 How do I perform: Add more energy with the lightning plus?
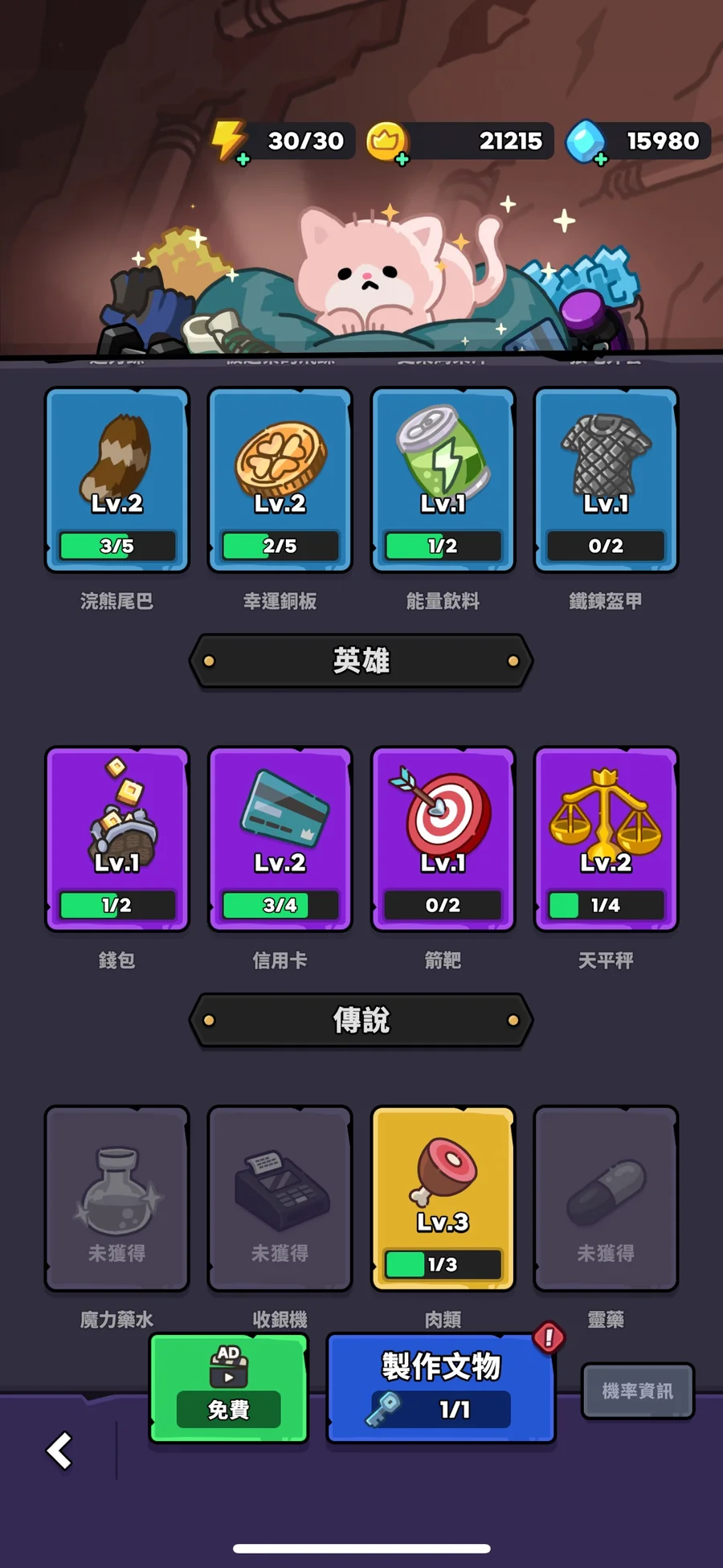242,159
